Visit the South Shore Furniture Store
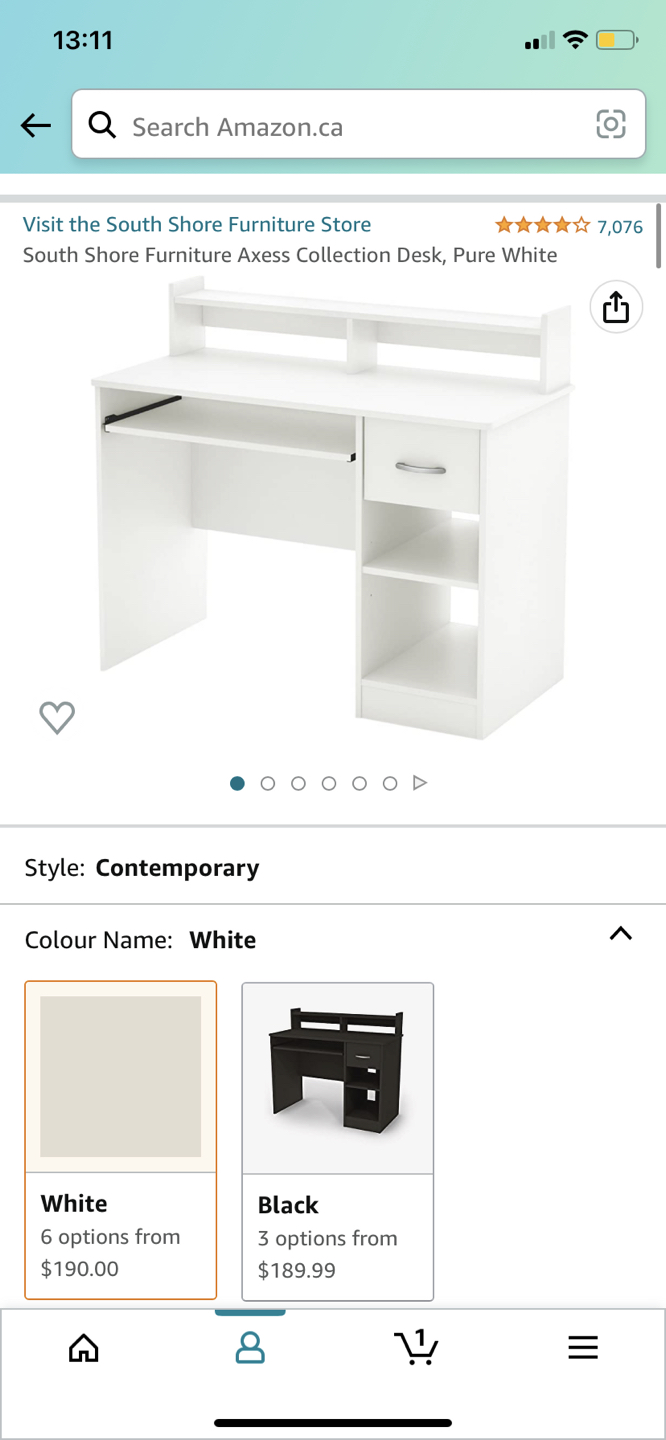This screenshot has height=1440, width=666. click(x=197, y=224)
